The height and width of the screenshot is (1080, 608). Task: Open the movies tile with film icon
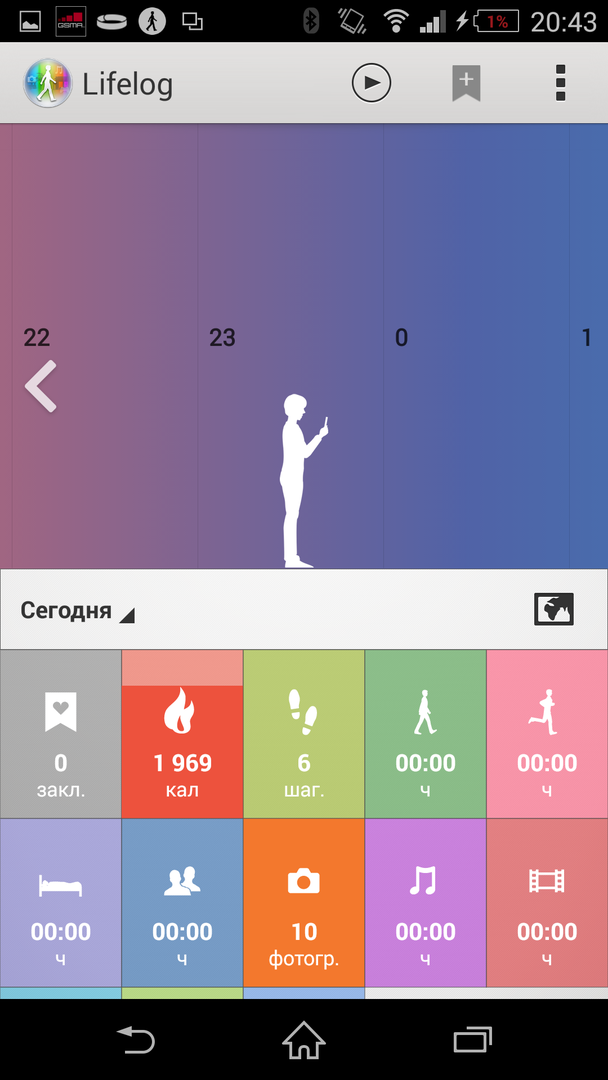click(547, 903)
